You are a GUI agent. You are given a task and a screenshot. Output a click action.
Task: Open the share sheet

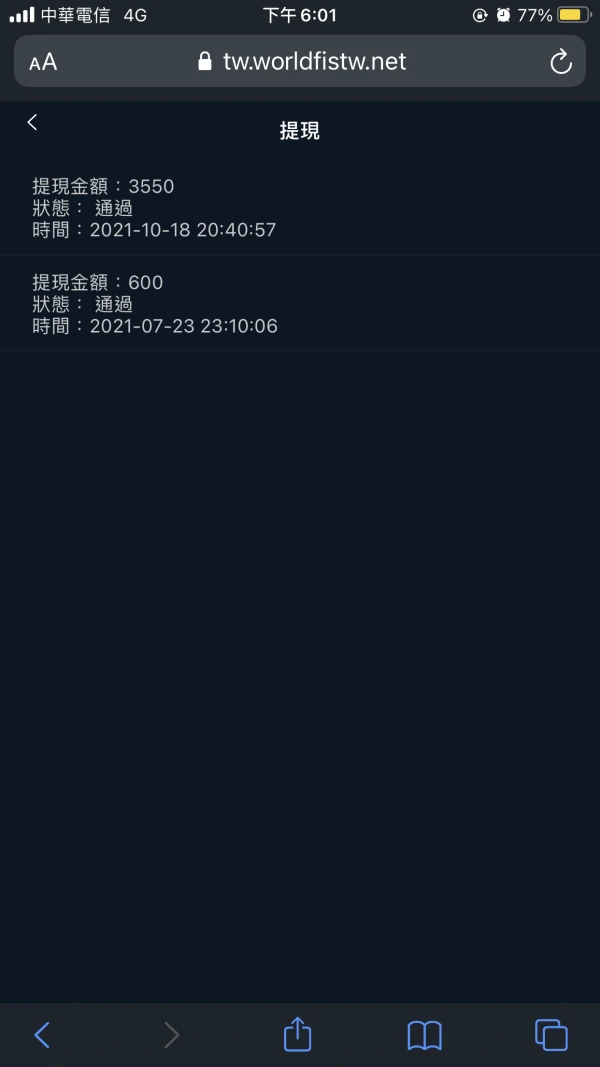297,1034
